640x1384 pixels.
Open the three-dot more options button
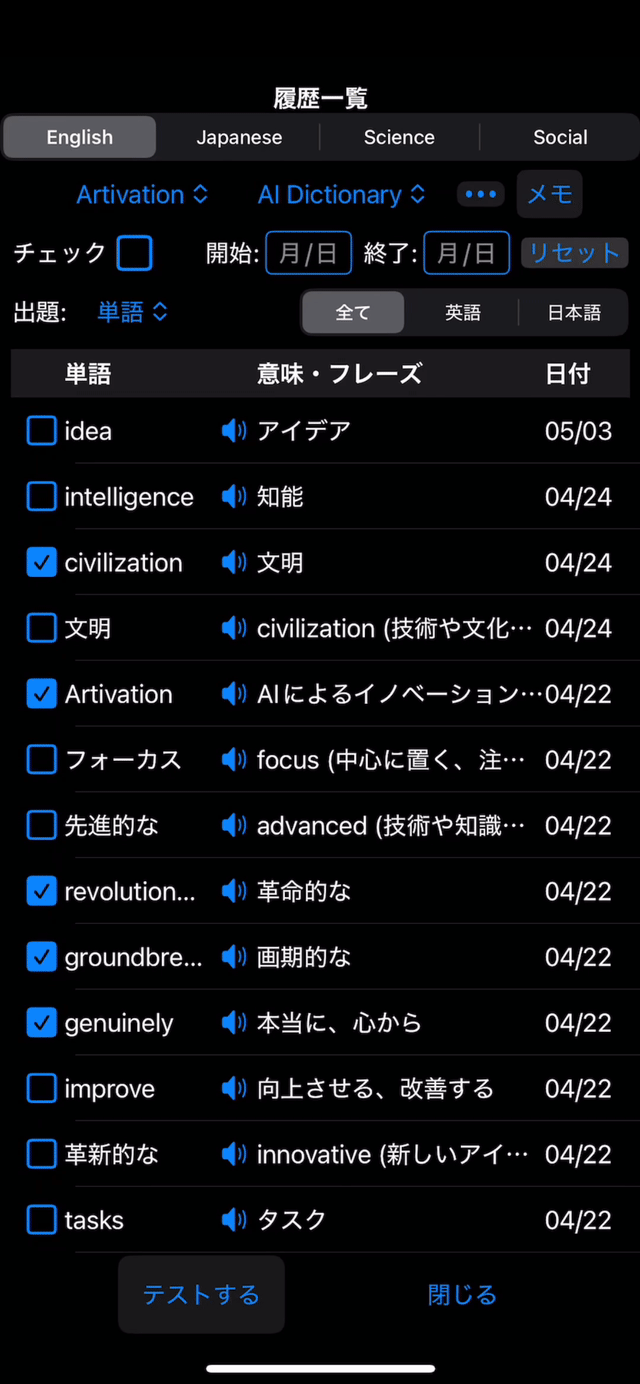[x=481, y=194]
